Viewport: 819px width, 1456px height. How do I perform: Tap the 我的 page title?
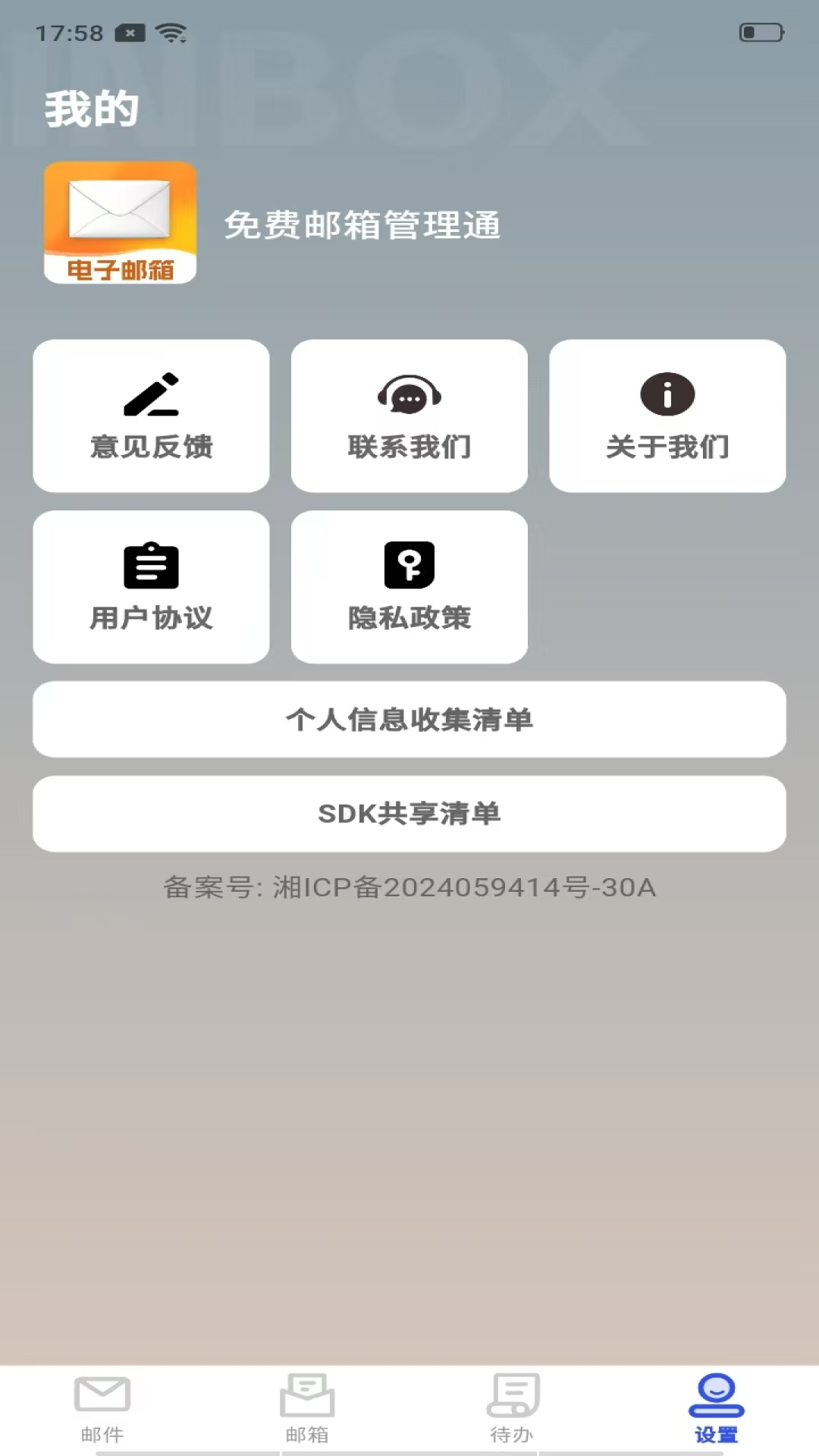[89, 108]
